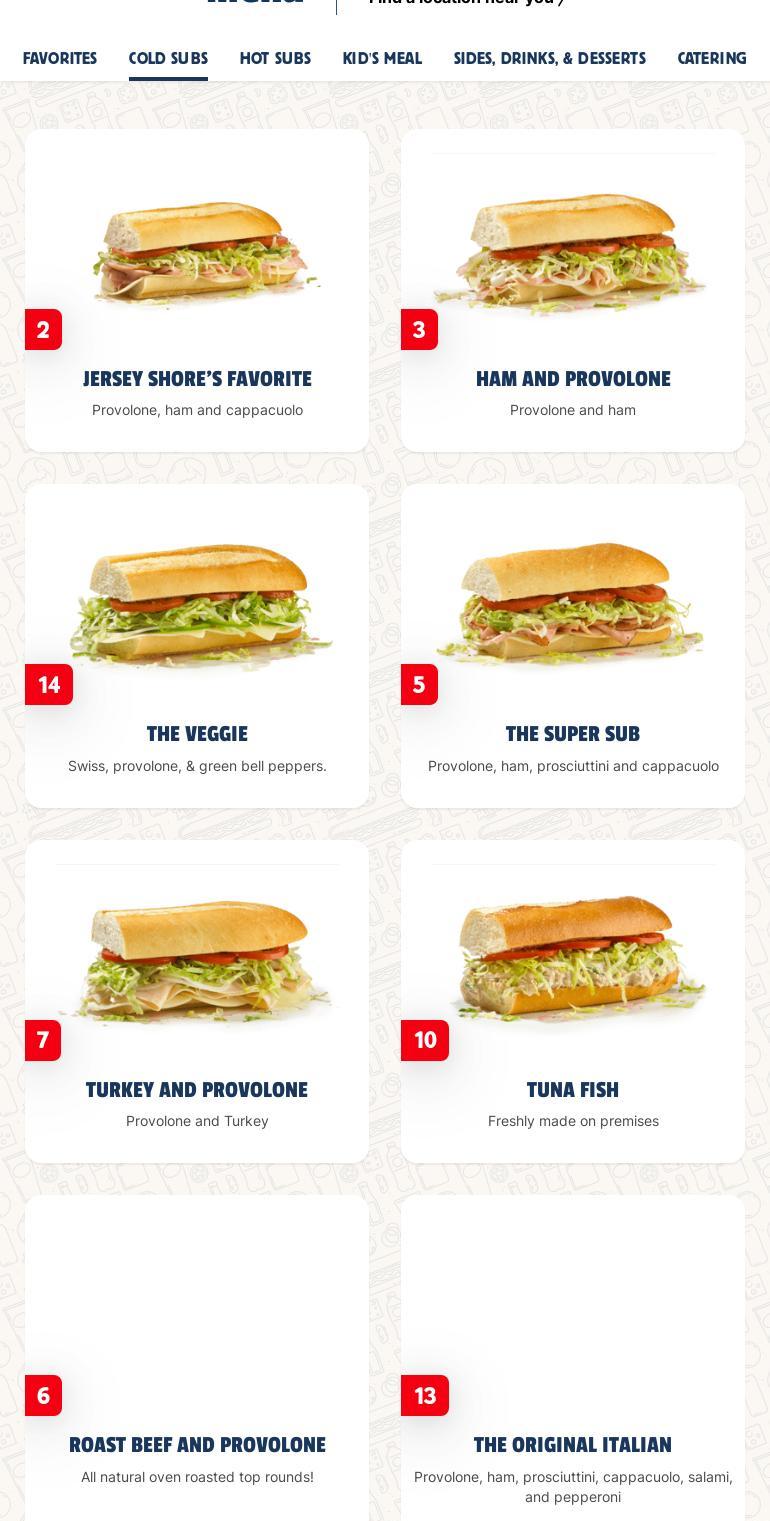770x1521 pixels.
Task: Open the Hot Subs tab
Action: point(275,58)
